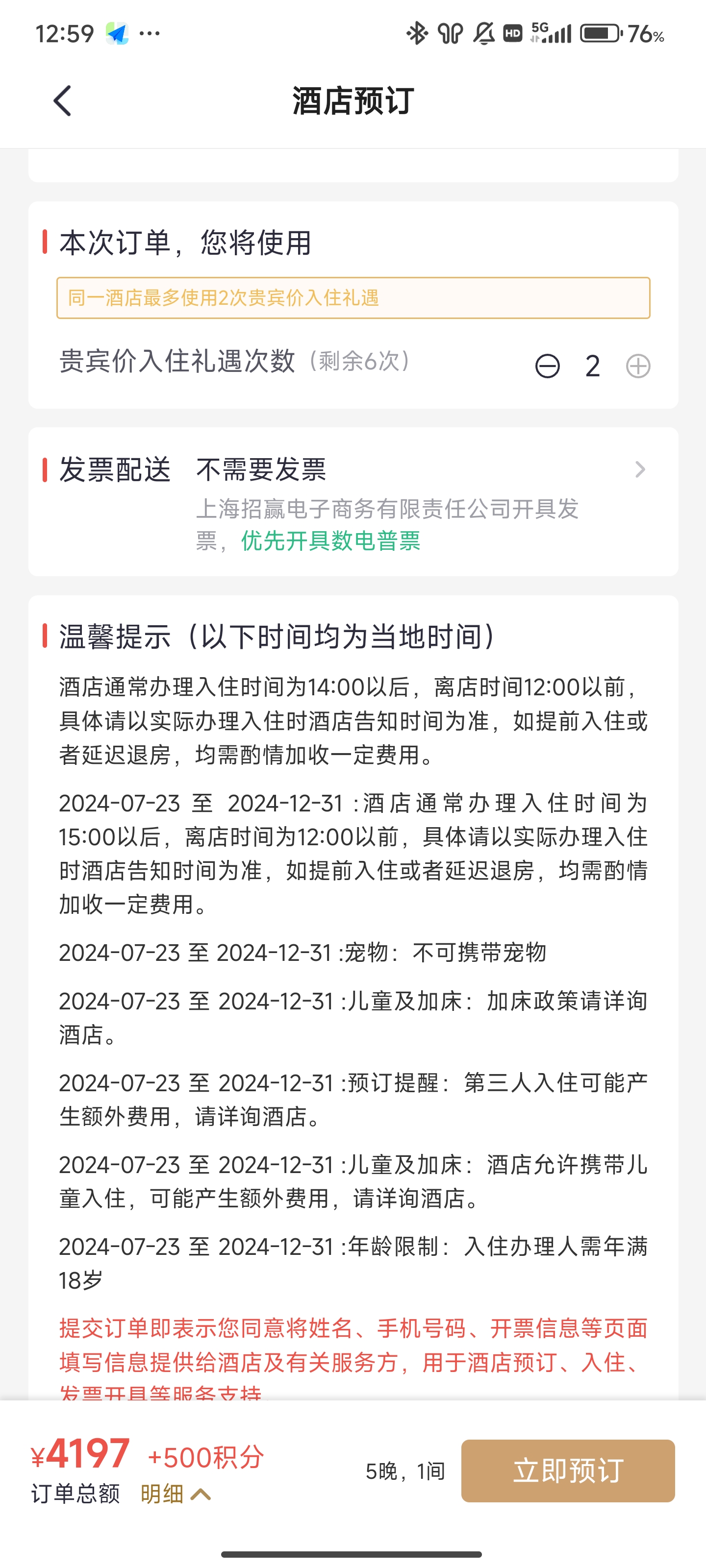Screen dimensions: 706x1568
Task: Tap 立即预订 to book the hotel now
Action: pos(568,1471)
